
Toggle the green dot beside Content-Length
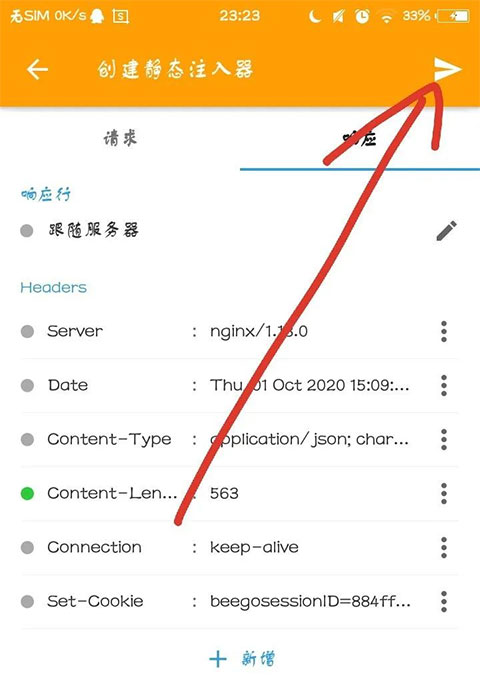pos(27,494)
